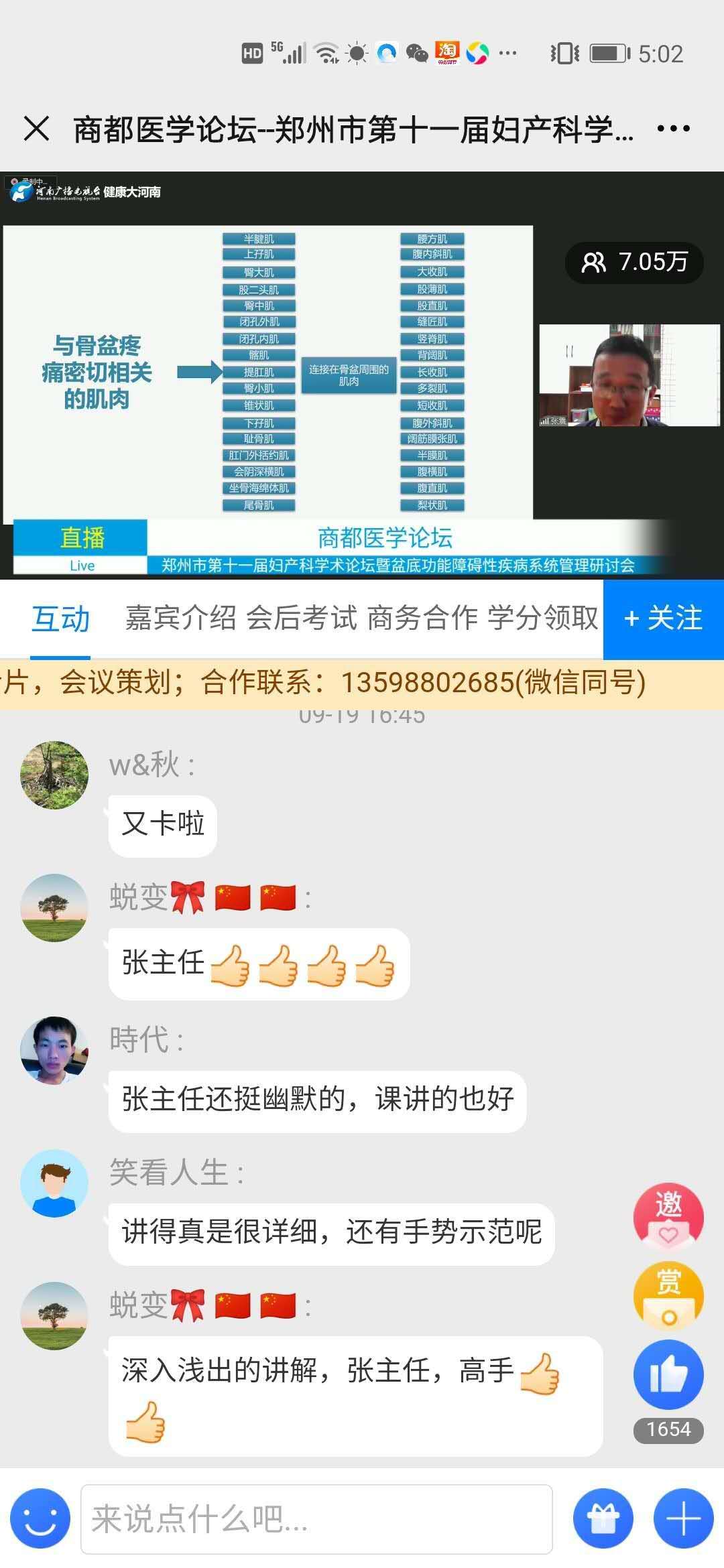Select the 互动 tab

pyautogui.click(x=60, y=618)
